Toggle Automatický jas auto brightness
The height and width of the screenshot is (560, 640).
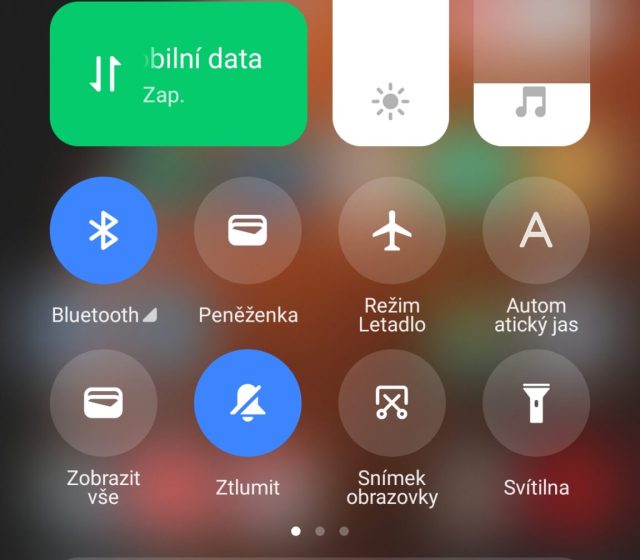(536, 231)
